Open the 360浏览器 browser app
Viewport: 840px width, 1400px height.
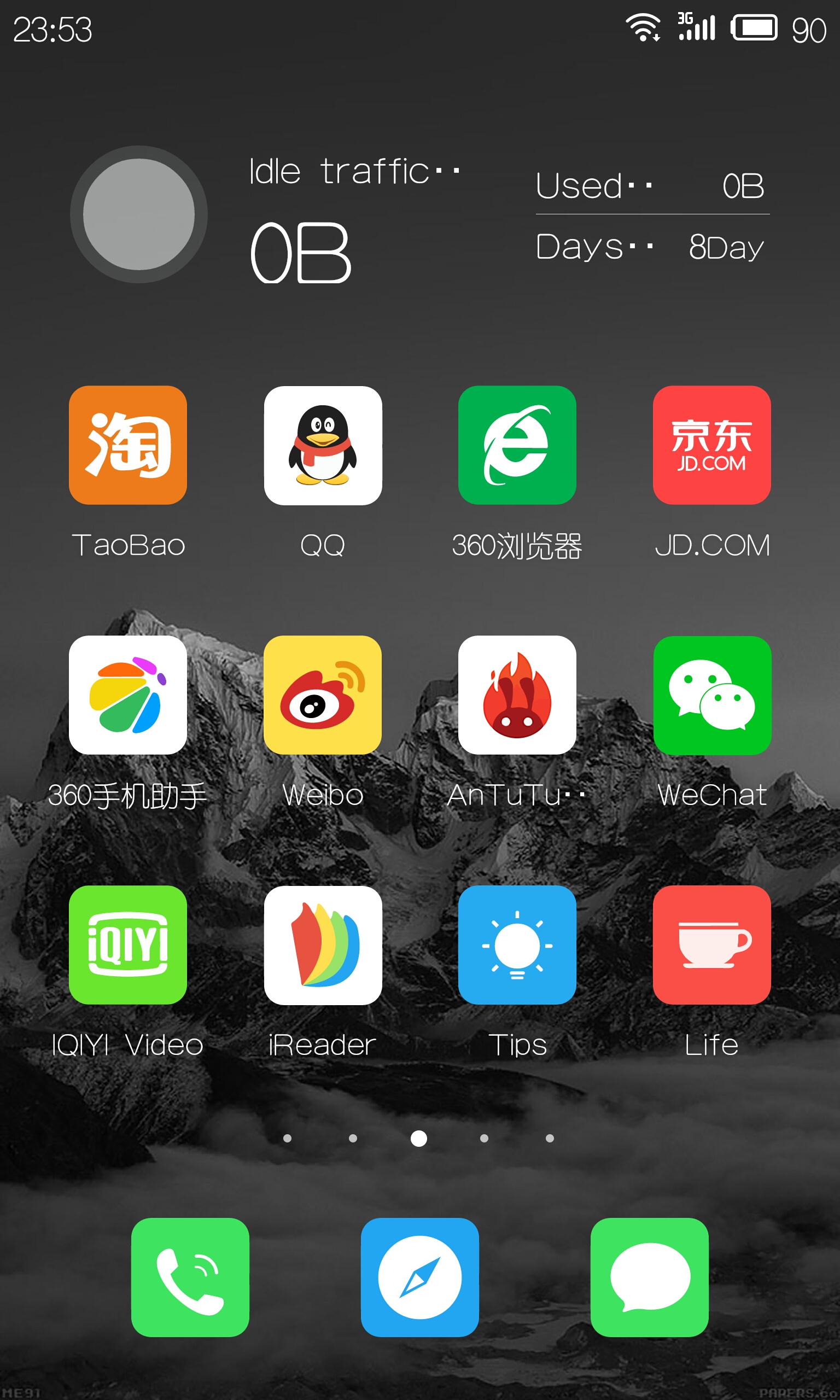point(517,445)
